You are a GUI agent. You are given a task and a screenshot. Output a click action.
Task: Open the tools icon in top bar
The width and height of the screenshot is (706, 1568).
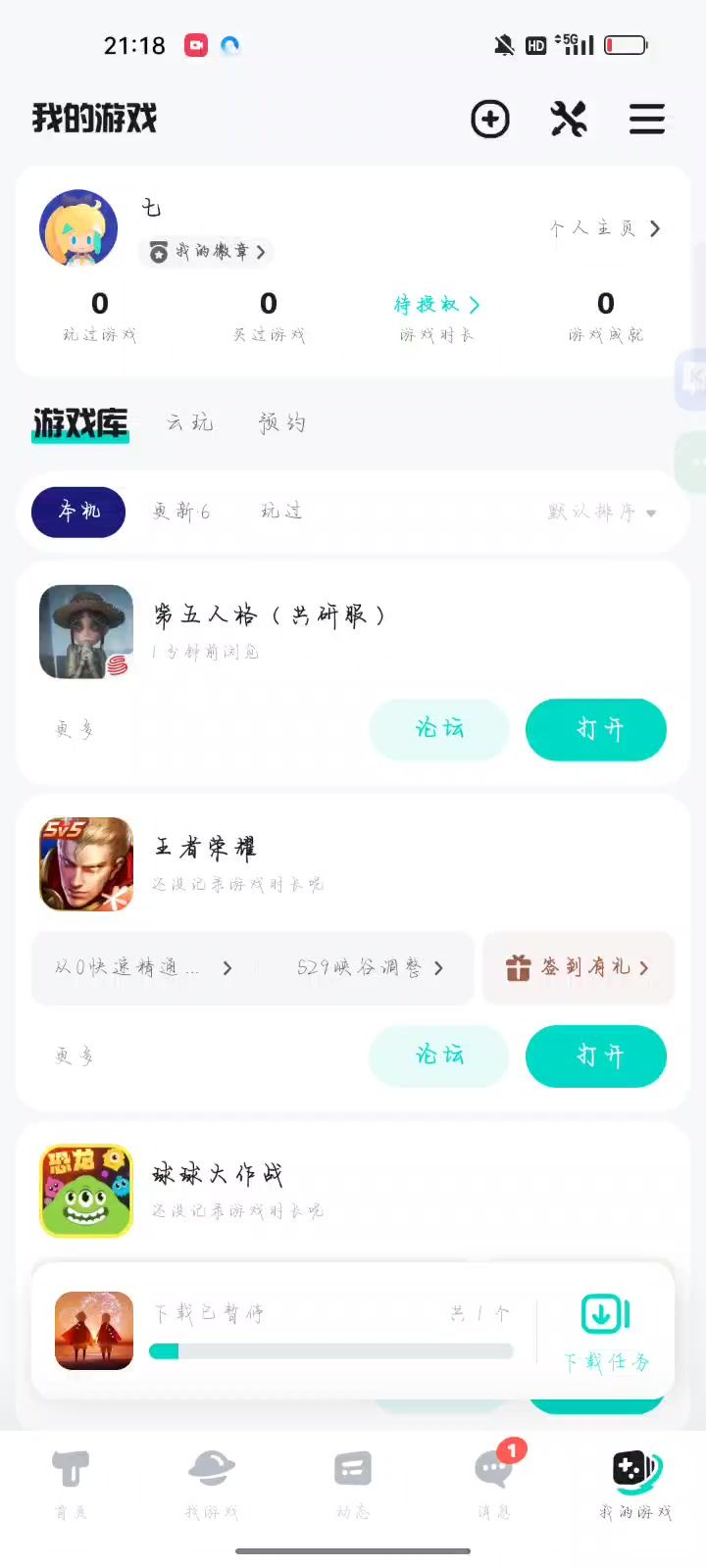pos(569,120)
